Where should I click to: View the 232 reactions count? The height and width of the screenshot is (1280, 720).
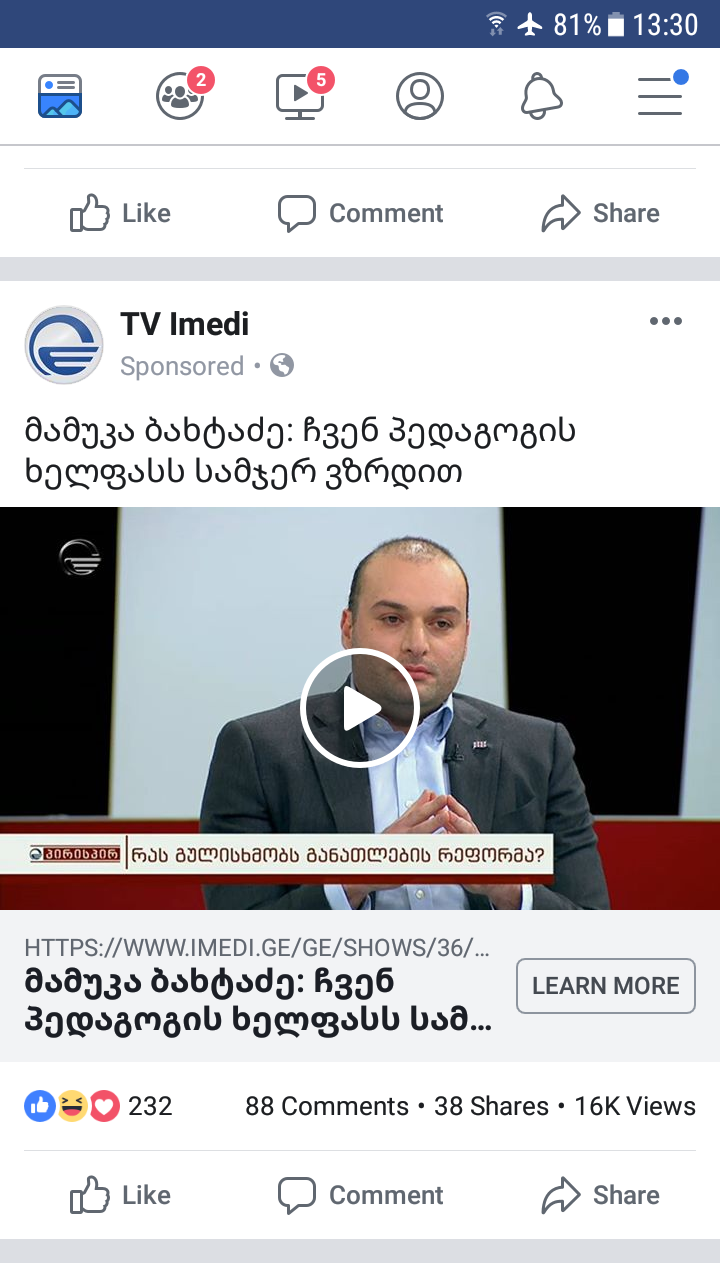pyautogui.click(x=150, y=1106)
